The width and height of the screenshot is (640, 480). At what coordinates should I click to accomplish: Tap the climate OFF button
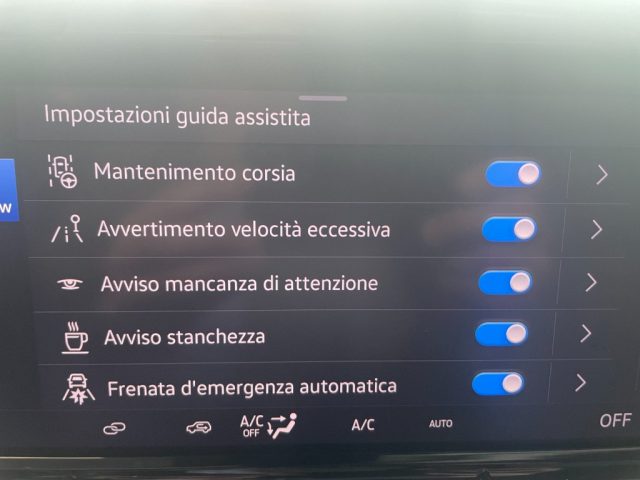tap(614, 420)
